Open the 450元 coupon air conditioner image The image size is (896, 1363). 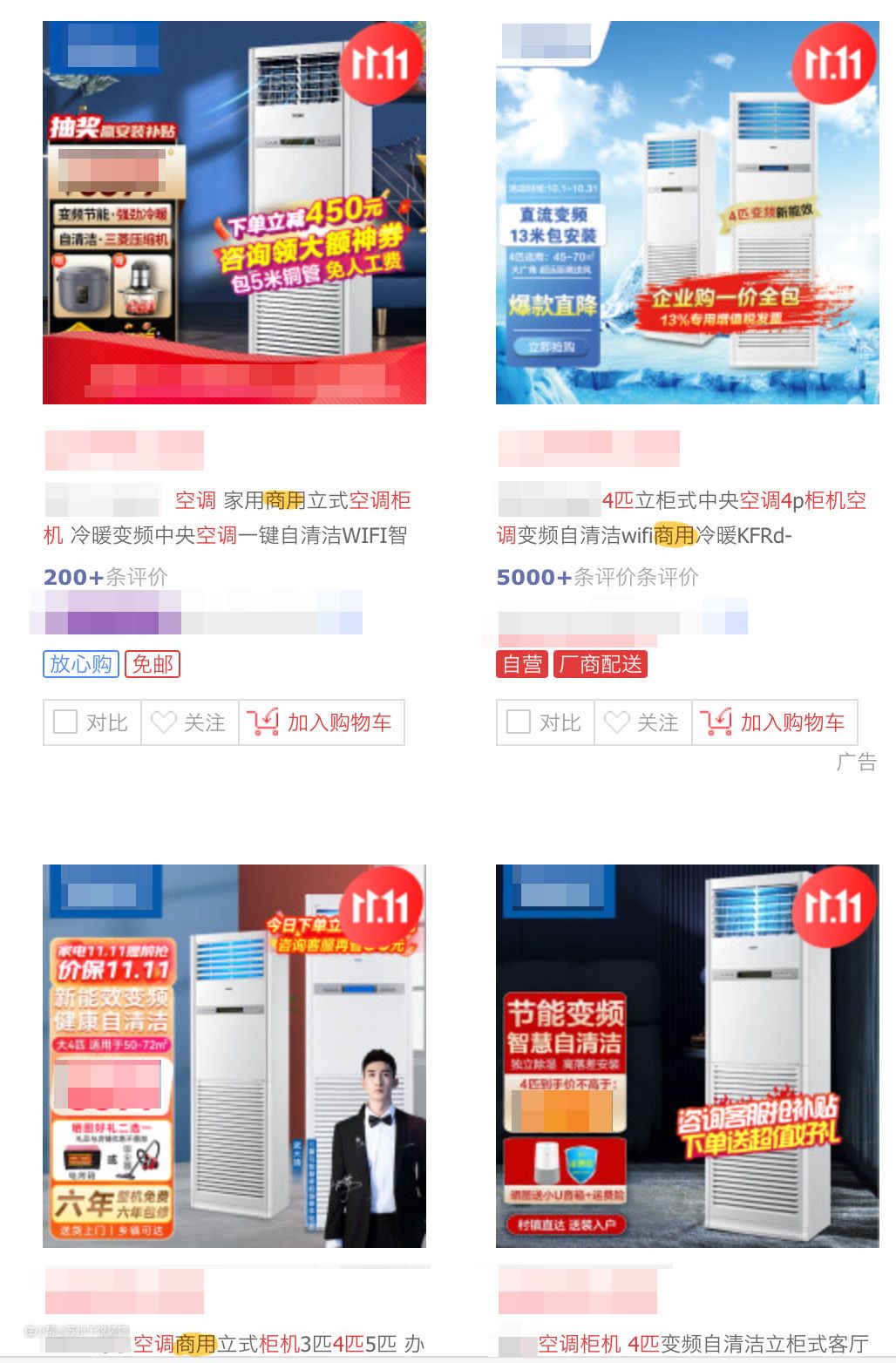(x=234, y=213)
